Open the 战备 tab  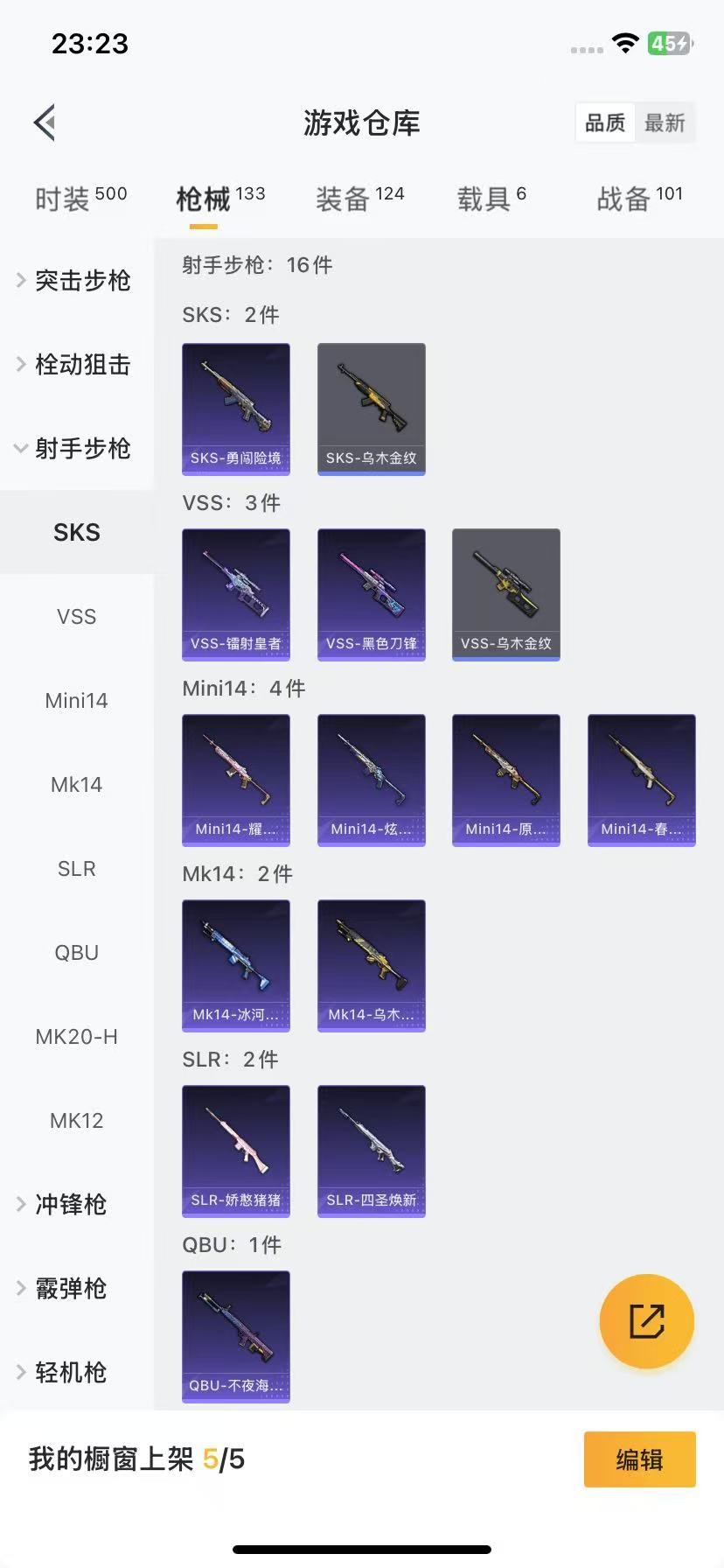click(x=639, y=199)
